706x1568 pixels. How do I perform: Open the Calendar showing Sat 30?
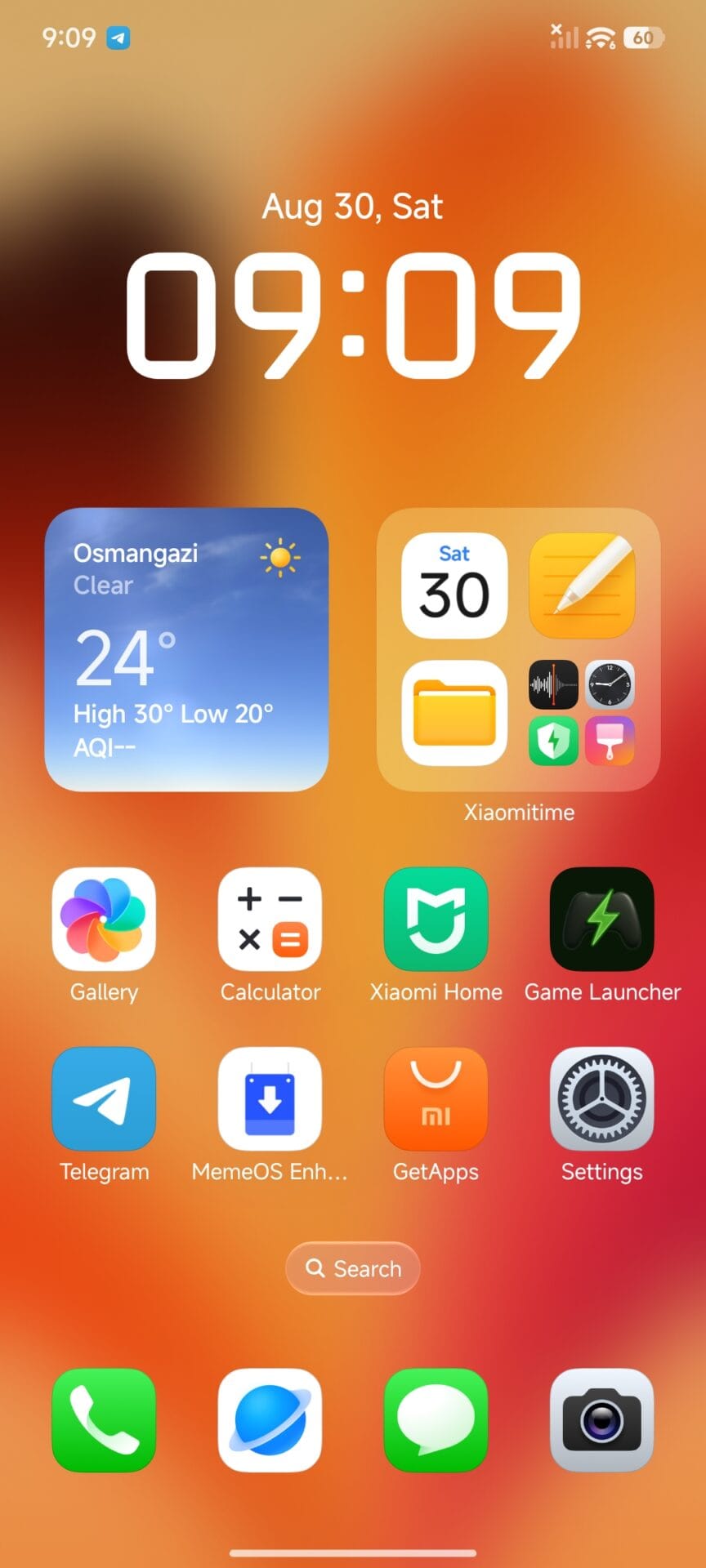pos(454,586)
